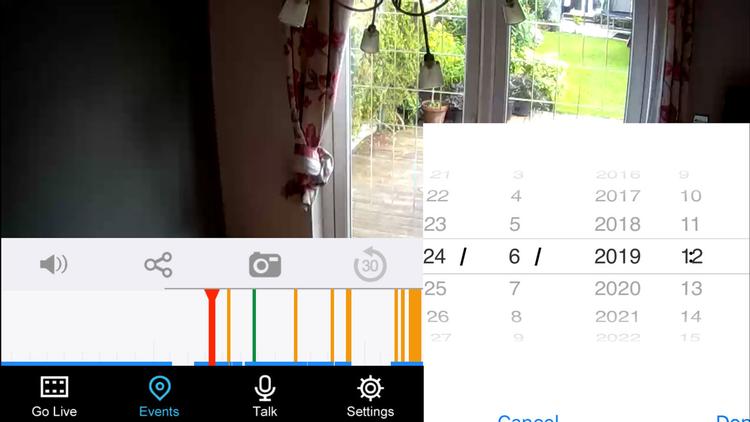Share the camera footage

coord(158,265)
